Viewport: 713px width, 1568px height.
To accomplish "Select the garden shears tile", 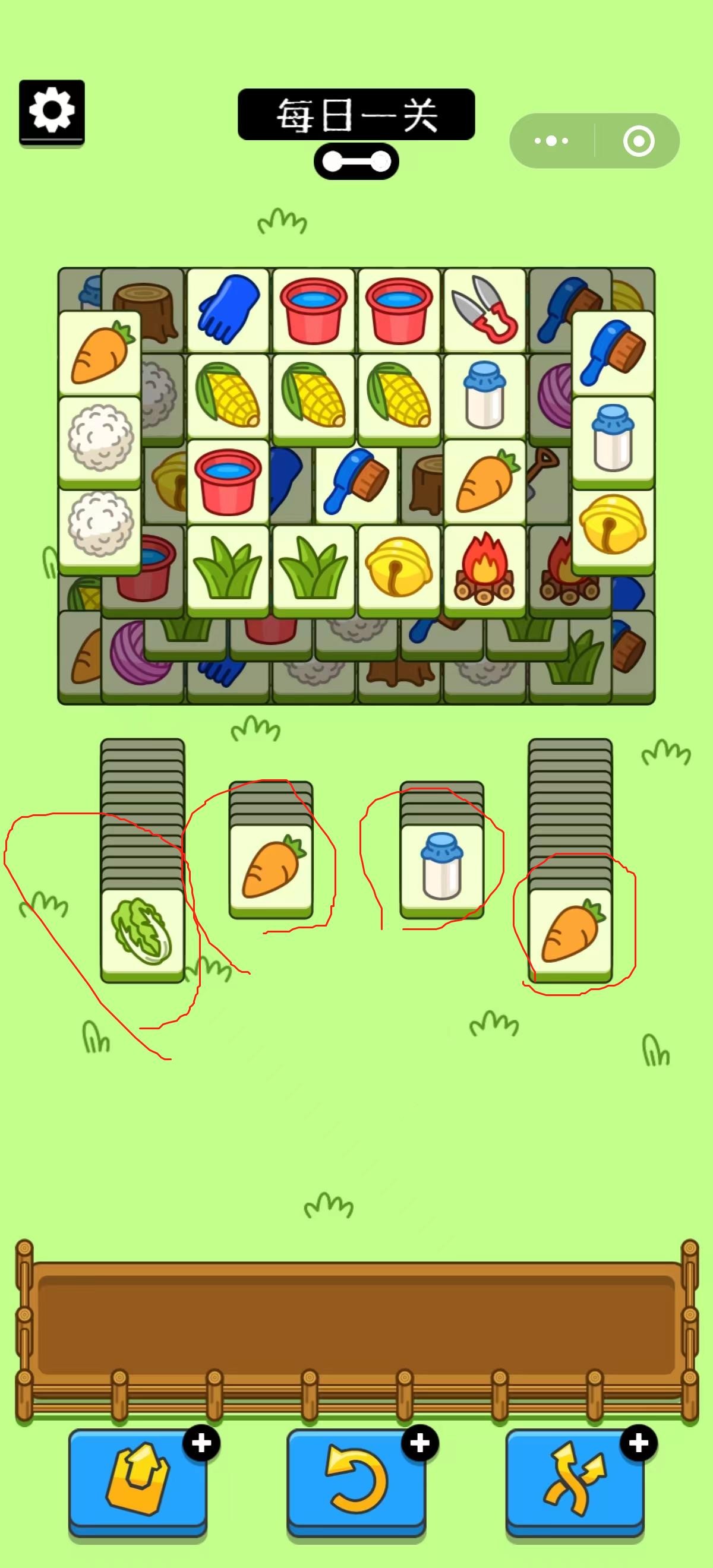I will coord(485,311).
